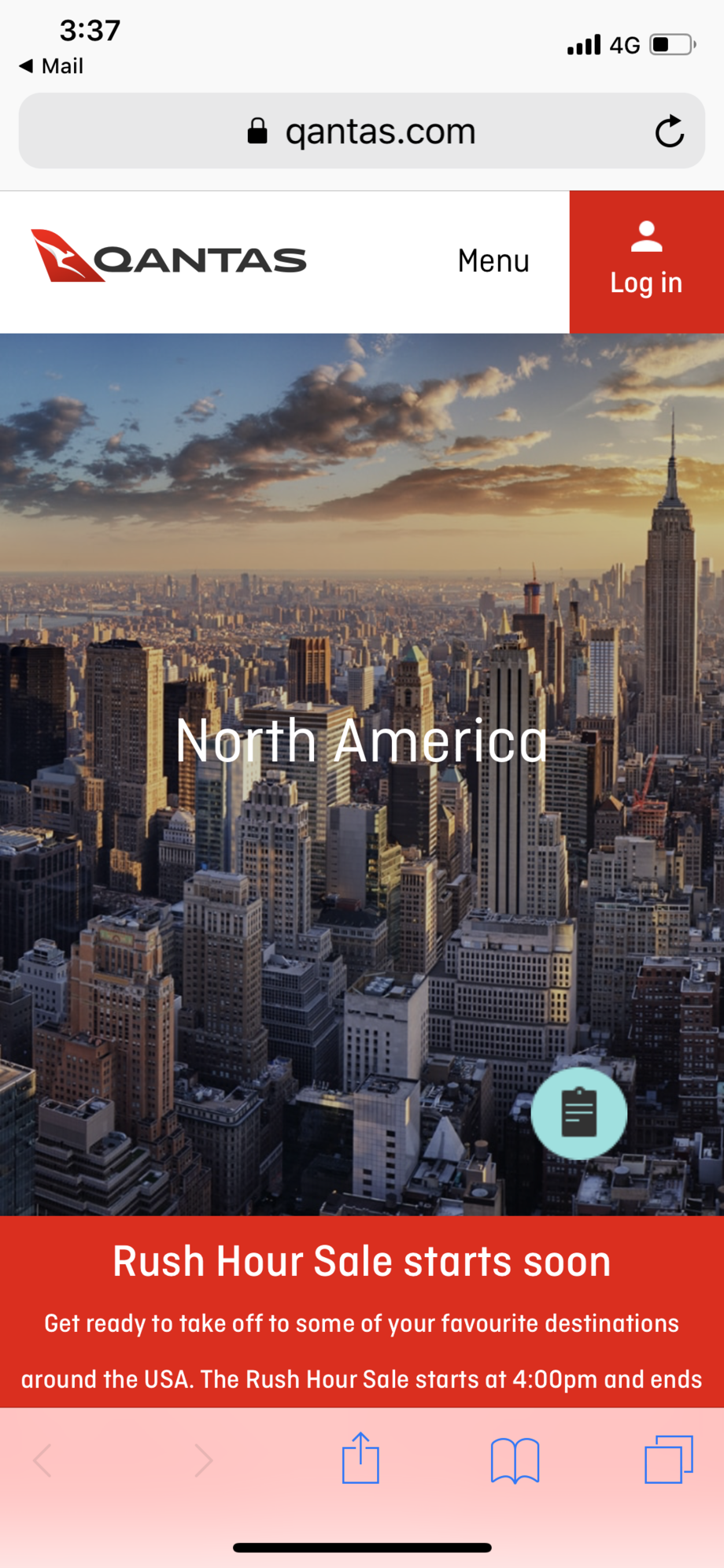Image resolution: width=724 pixels, height=1568 pixels.
Task: Show all open Safari tabs
Action: [668, 1459]
